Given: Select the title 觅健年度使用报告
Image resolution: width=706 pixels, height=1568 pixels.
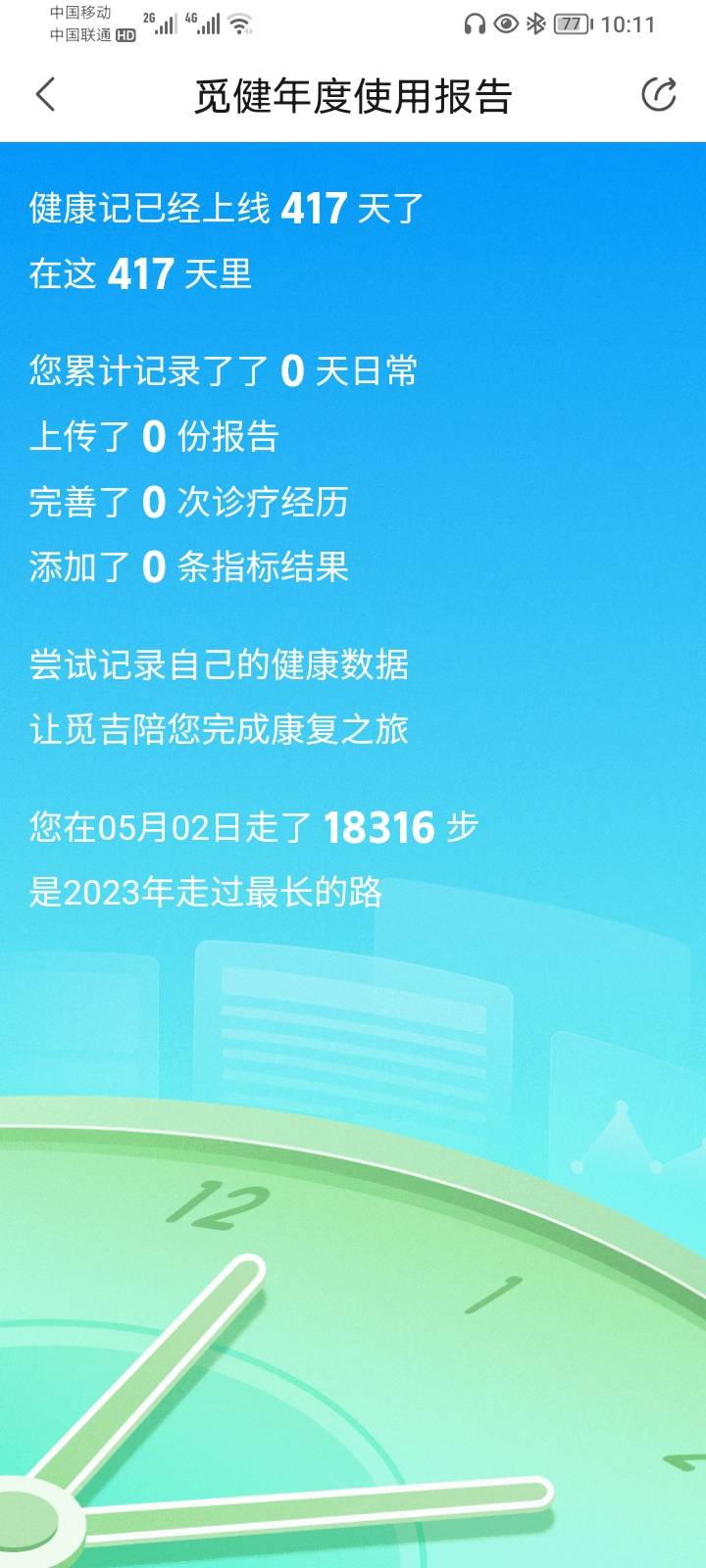Looking at the screenshot, I should coord(353,95).
